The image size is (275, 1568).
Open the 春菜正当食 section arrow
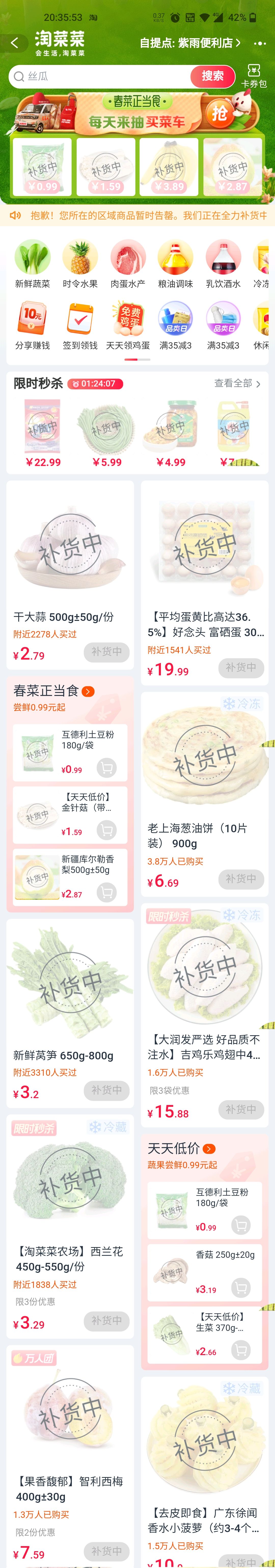tap(88, 691)
